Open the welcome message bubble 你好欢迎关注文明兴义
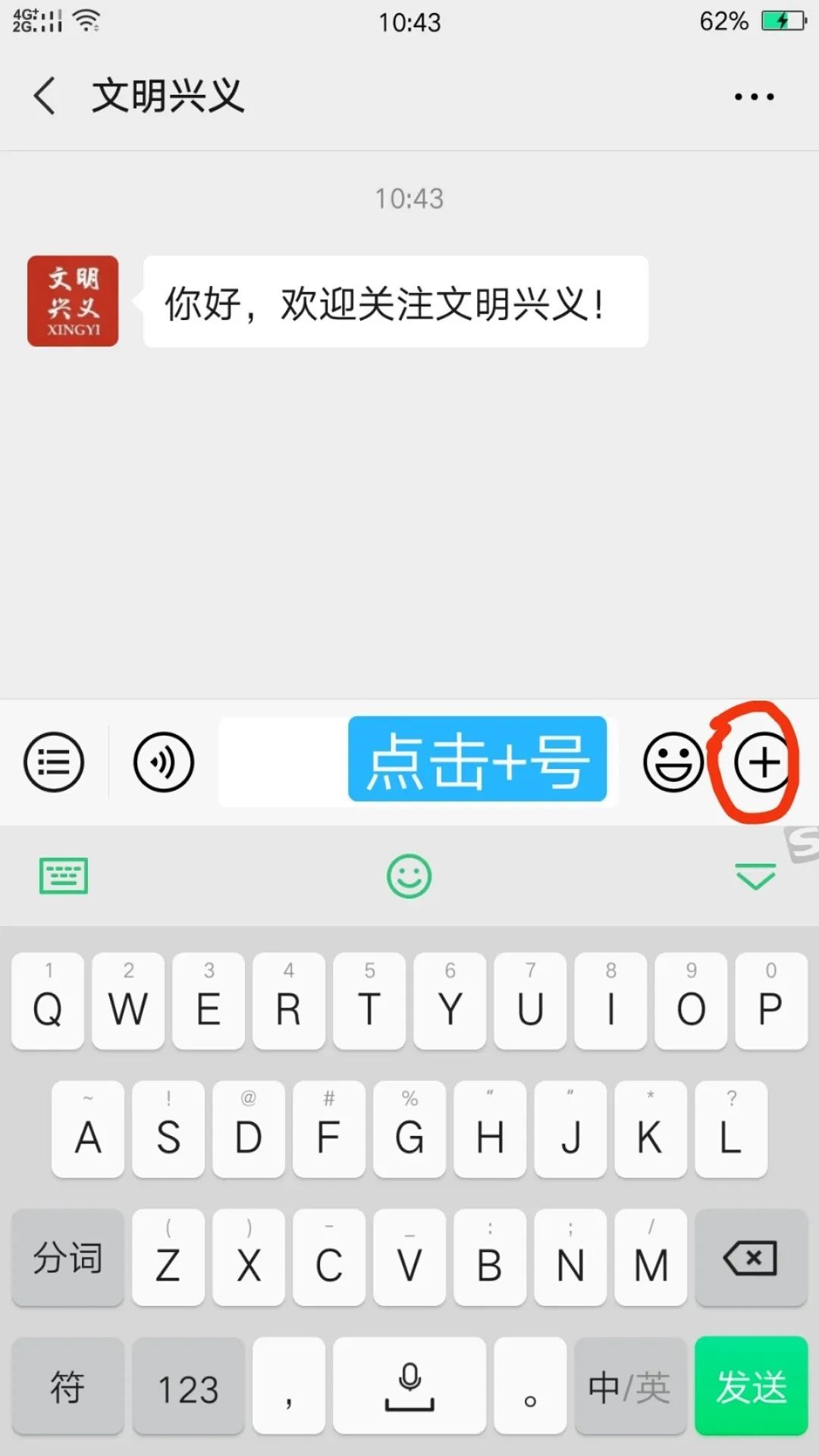This screenshot has width=819, height=1456. click(x=394, y=301)
